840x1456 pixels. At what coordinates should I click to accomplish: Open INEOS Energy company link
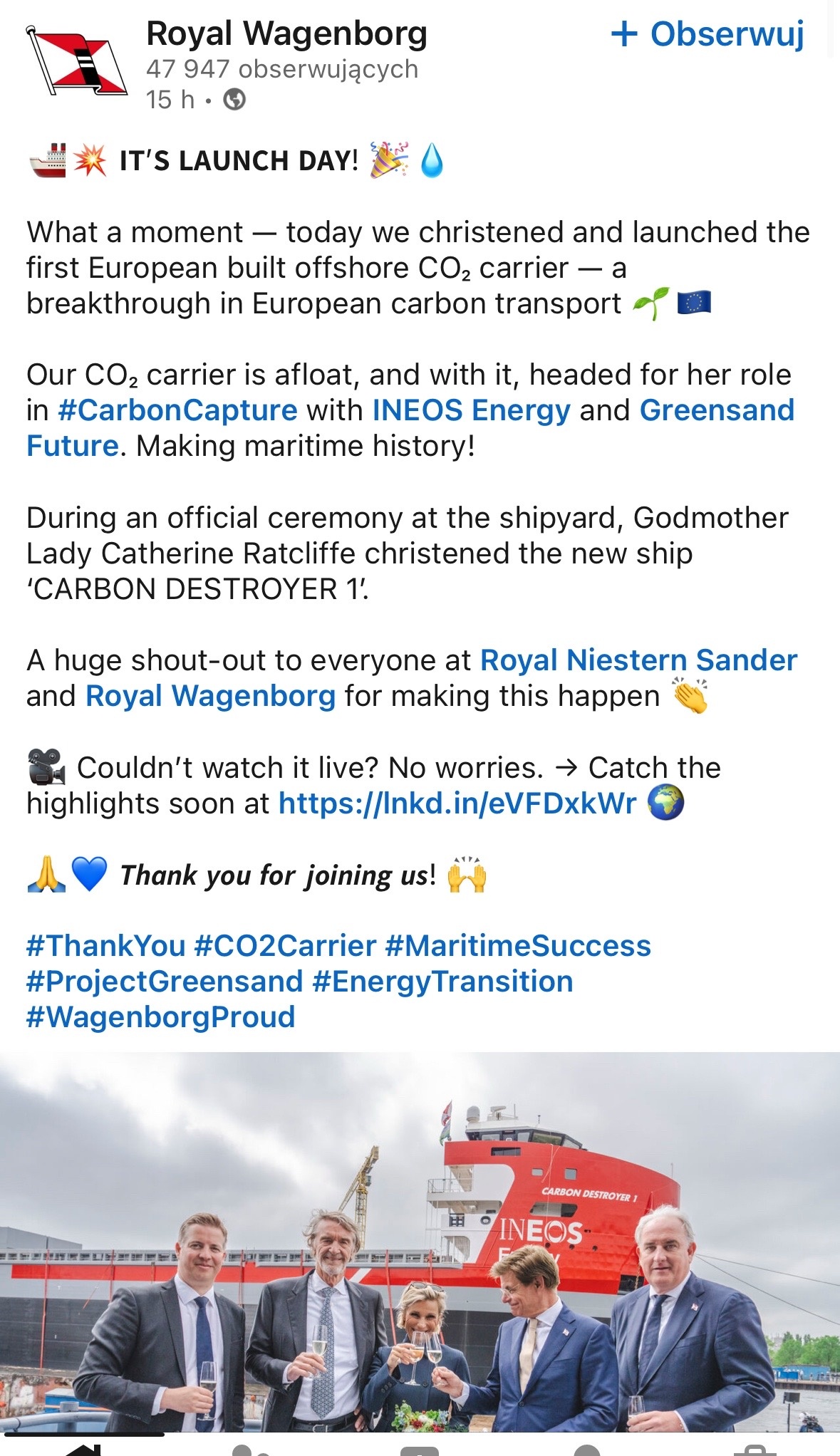[471, 410]
